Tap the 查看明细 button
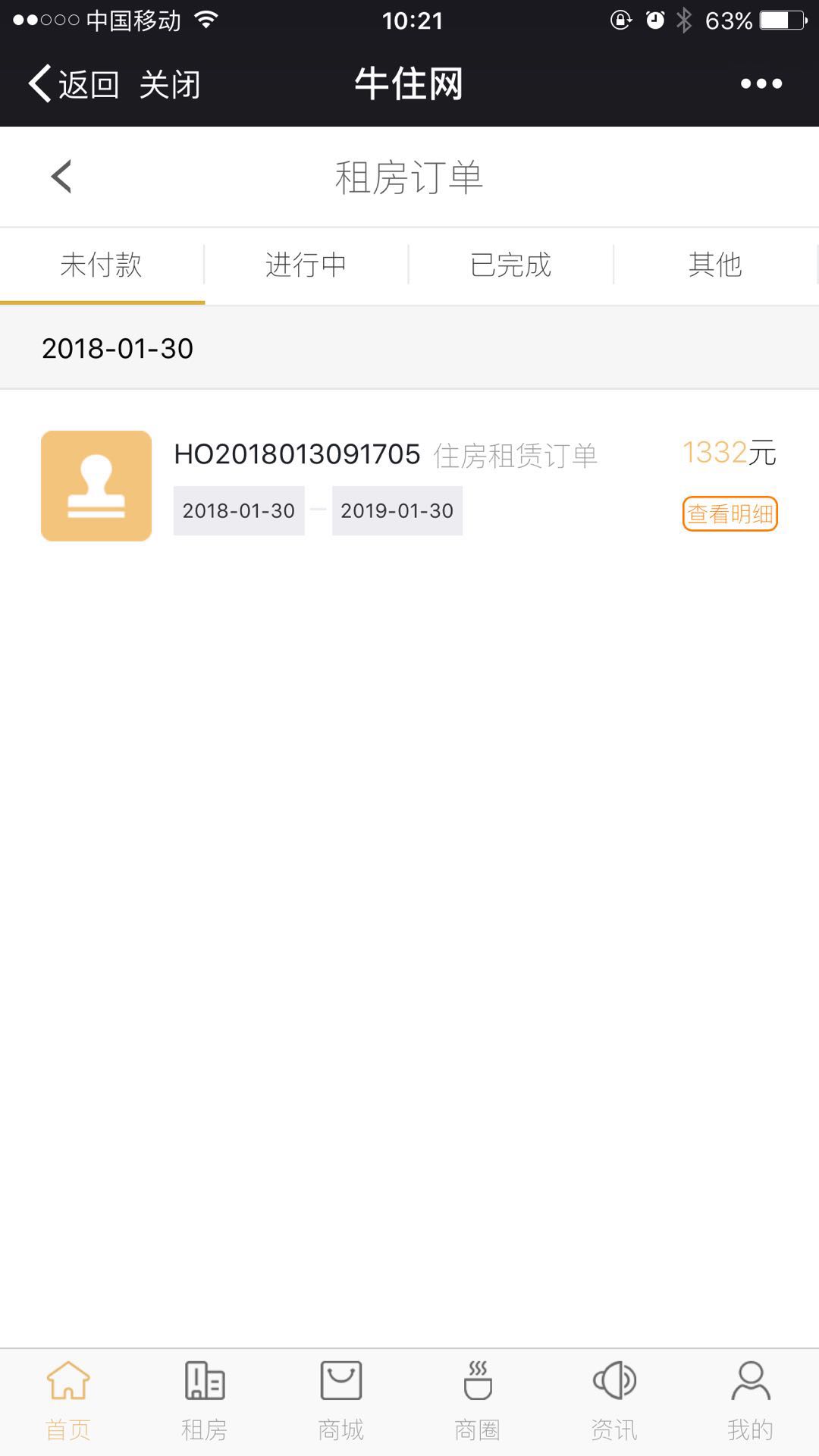 tap(730, 513)
